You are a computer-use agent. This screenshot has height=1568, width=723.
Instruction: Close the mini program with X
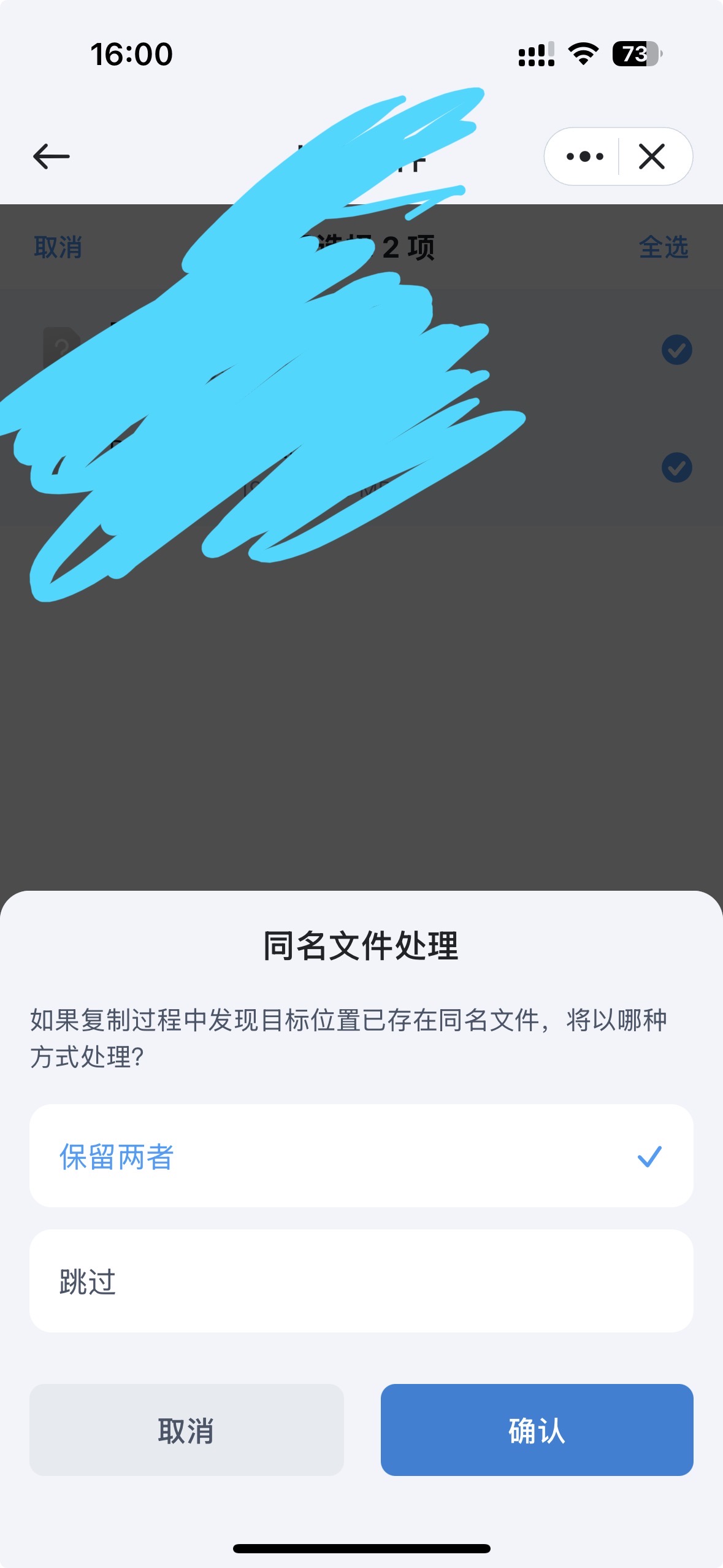[x=651, y=156]
